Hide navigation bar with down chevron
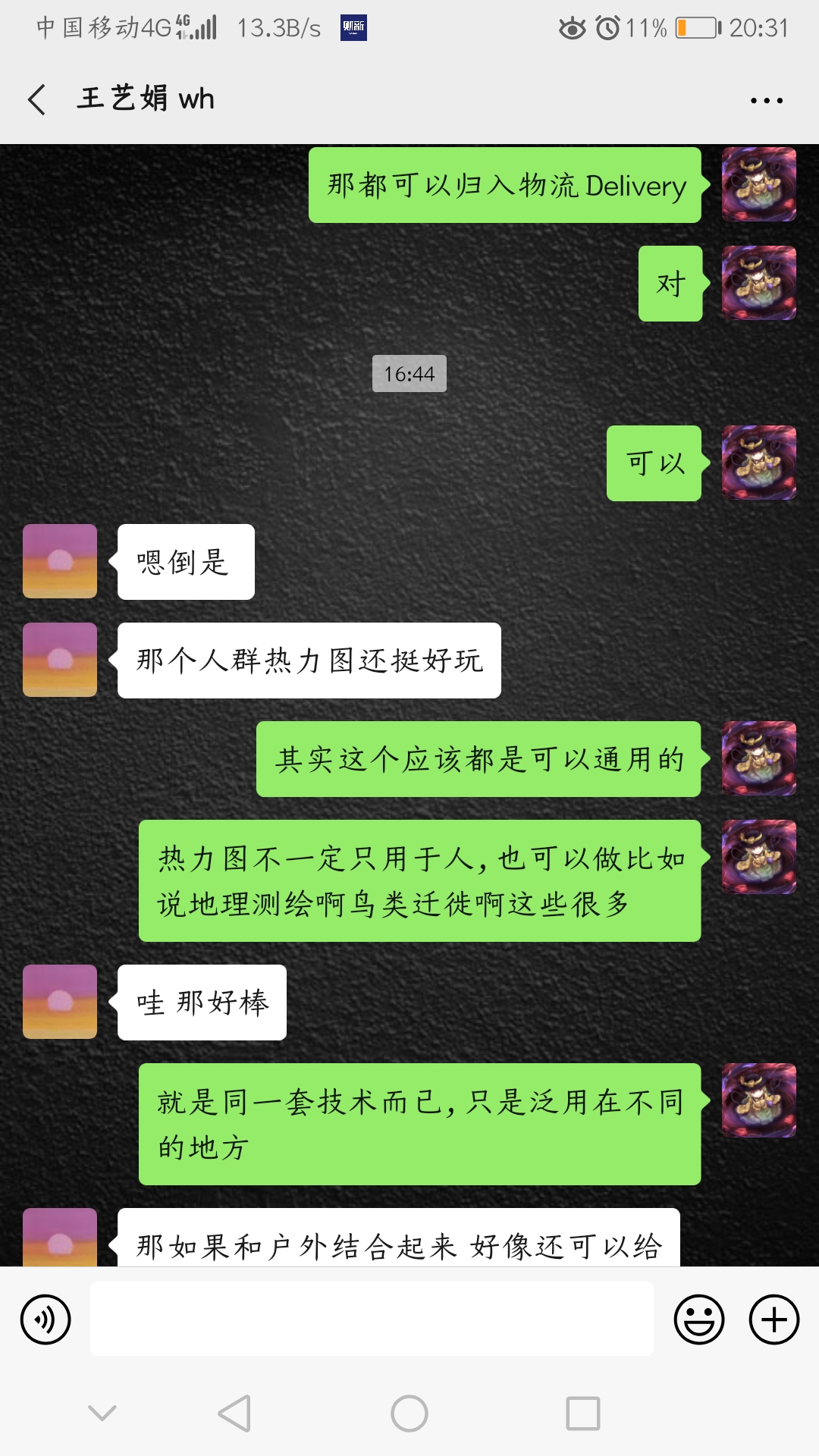Image resolution: width=819 pixels, height=1456 pixels. [x=102, y=1412]
